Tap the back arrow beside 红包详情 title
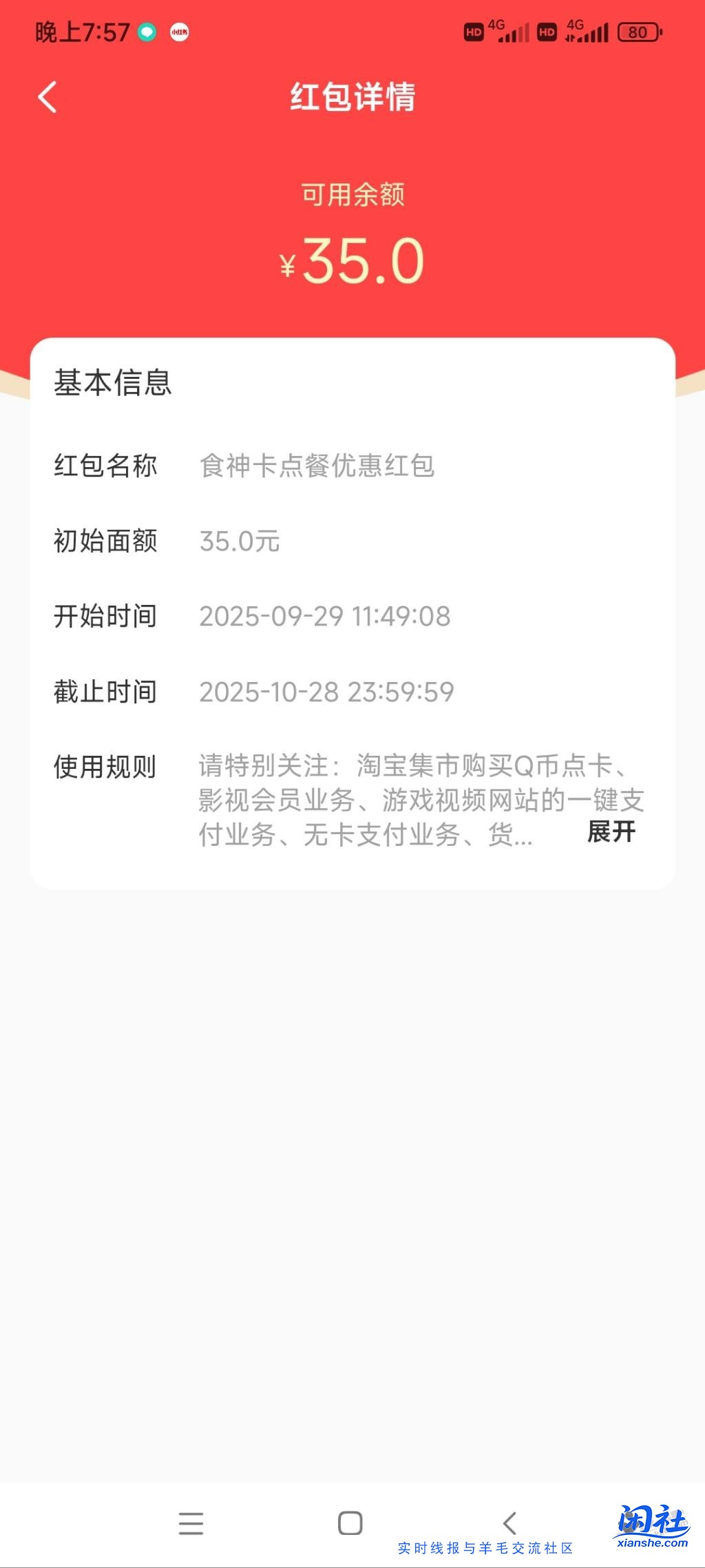 pyautogui.click(x=47, y=98)
